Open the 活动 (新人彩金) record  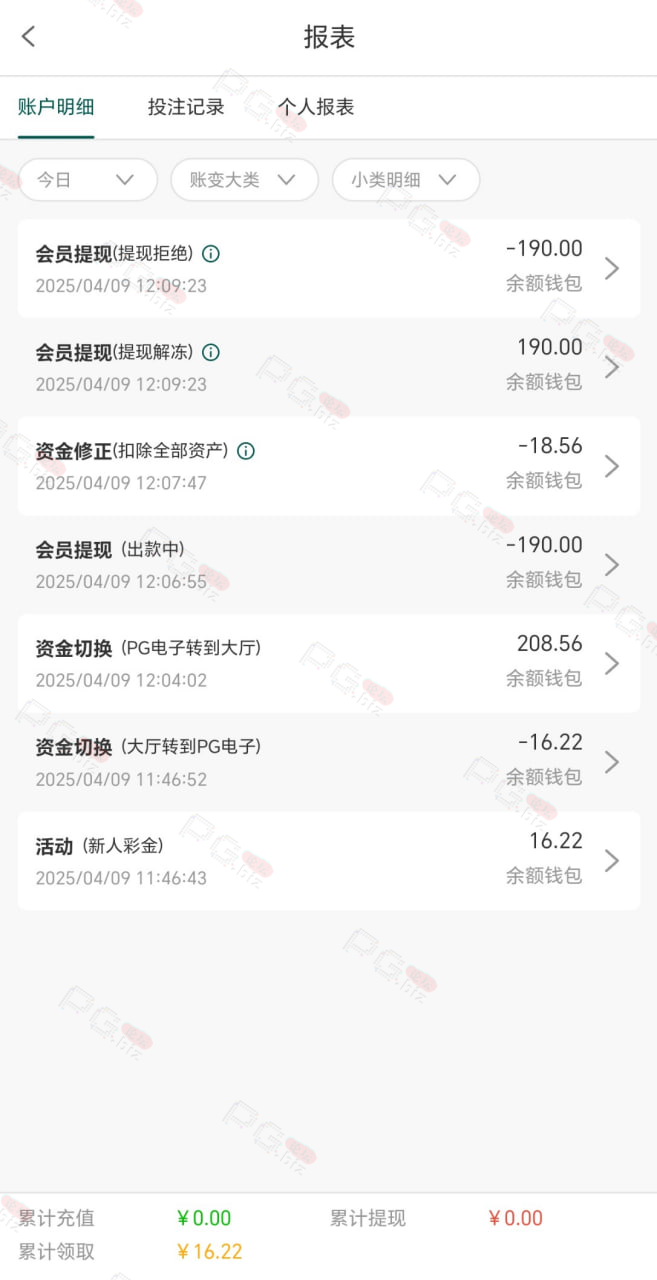tap(329, 861)
